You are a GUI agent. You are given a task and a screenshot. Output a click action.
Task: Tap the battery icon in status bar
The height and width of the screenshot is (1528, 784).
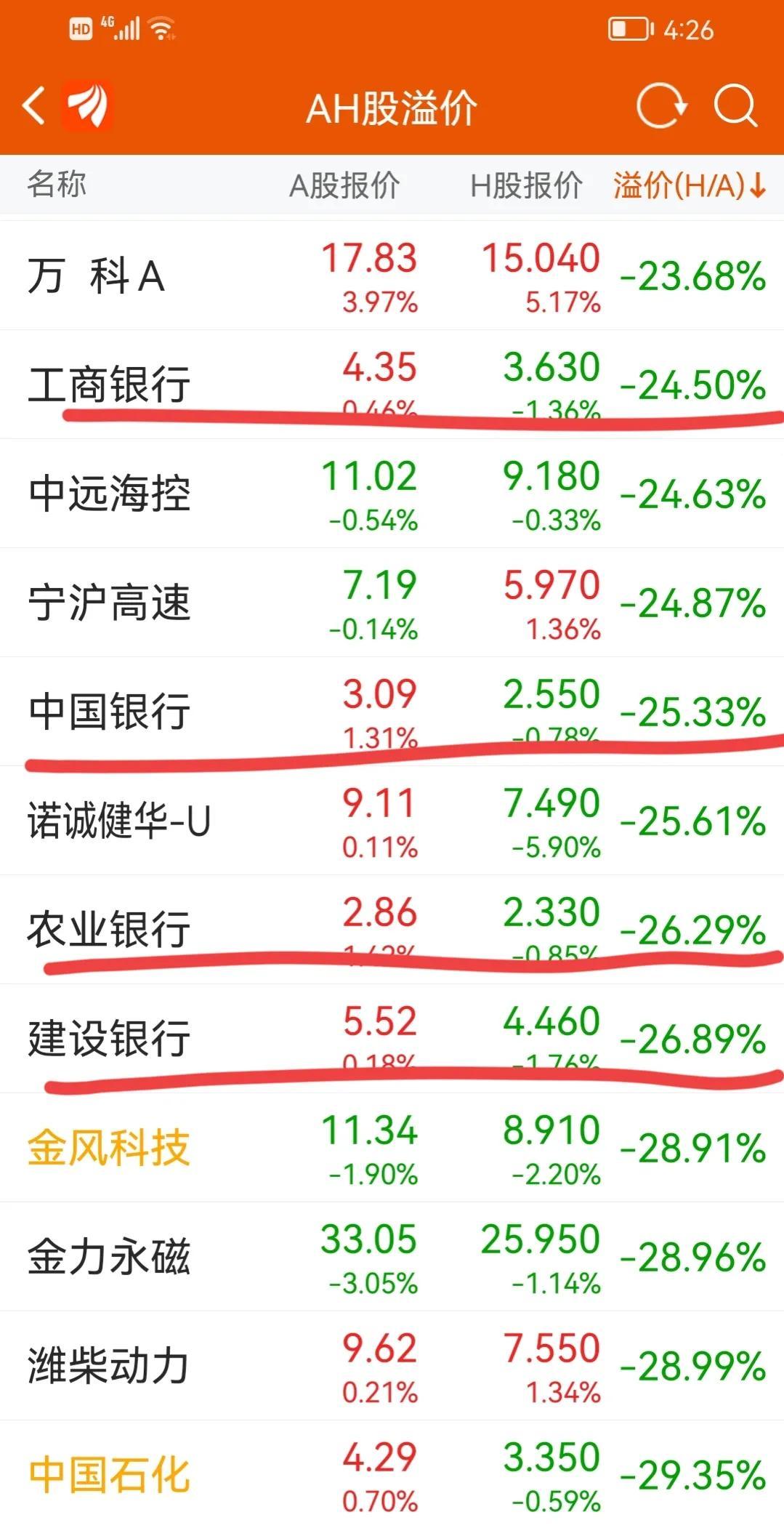click(630, 28)
